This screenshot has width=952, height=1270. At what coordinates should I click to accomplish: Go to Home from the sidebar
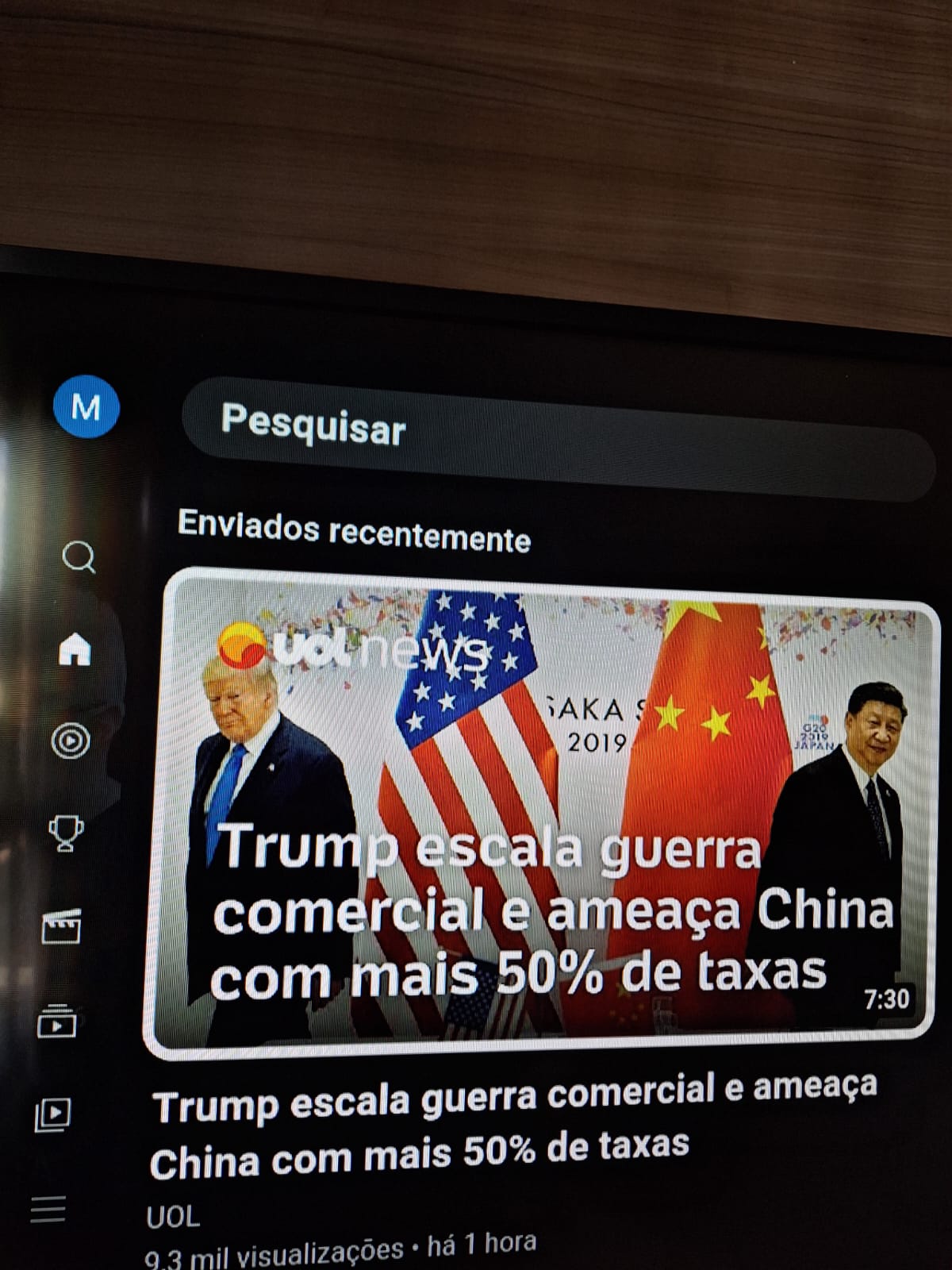pyautogui.click(x=75, y=649)
